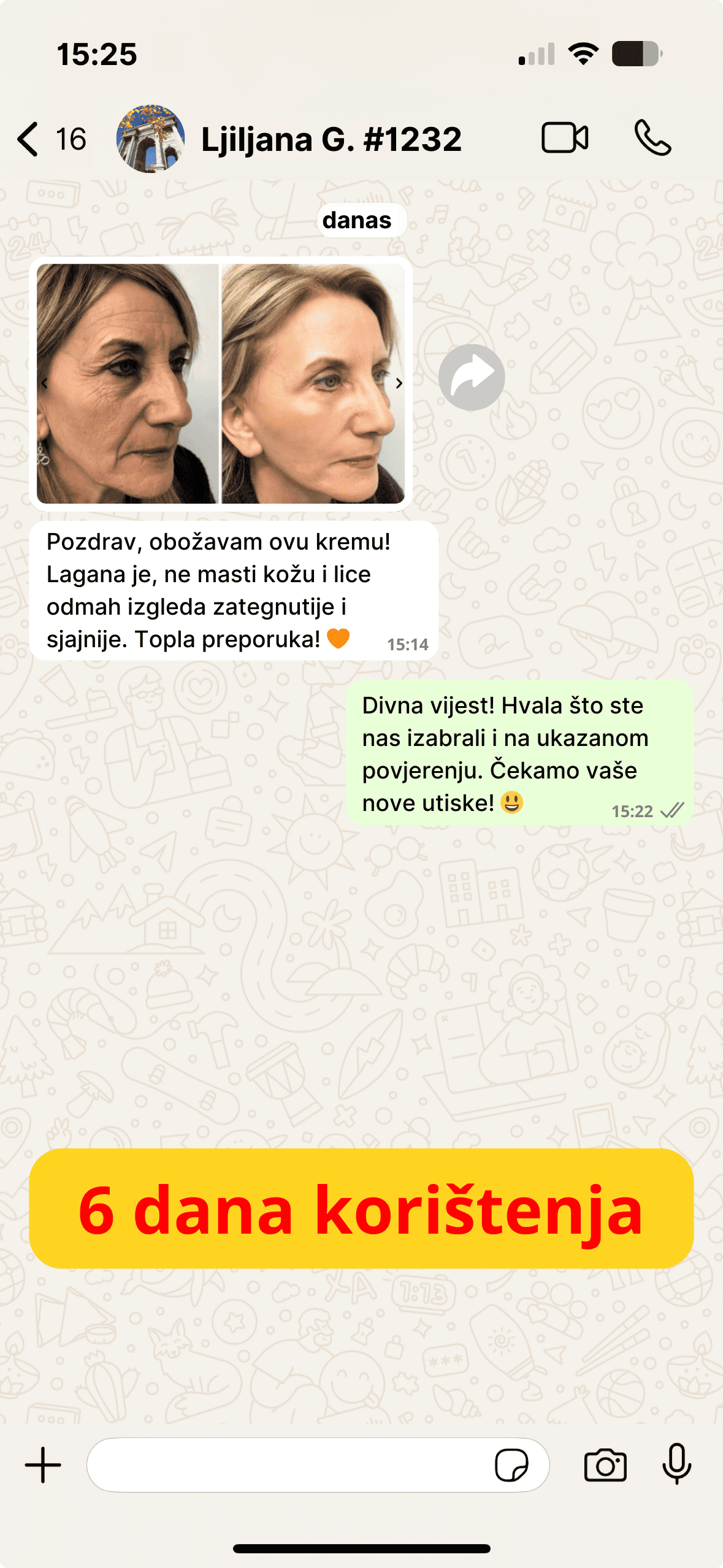Open the attachment plus menu
This screenshot has height=1568, width=723.
click(x=43, y=1465)
